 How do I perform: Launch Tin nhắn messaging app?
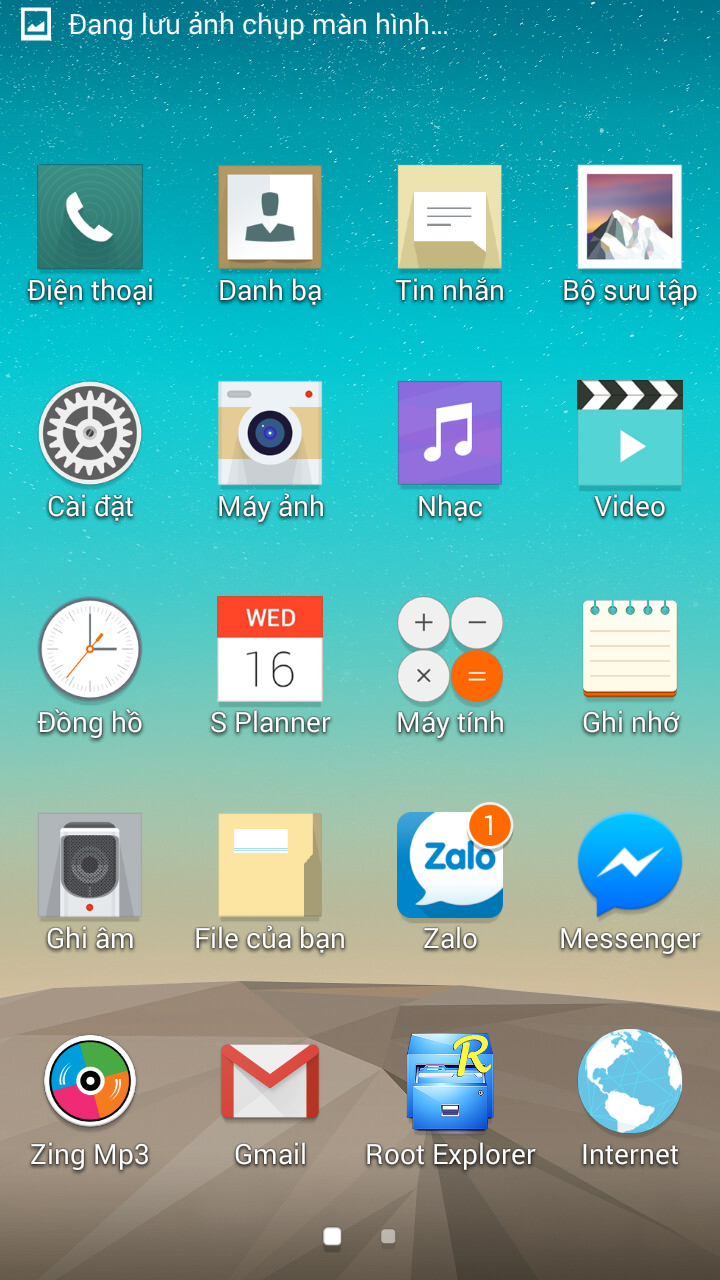[x=450, y=217]
